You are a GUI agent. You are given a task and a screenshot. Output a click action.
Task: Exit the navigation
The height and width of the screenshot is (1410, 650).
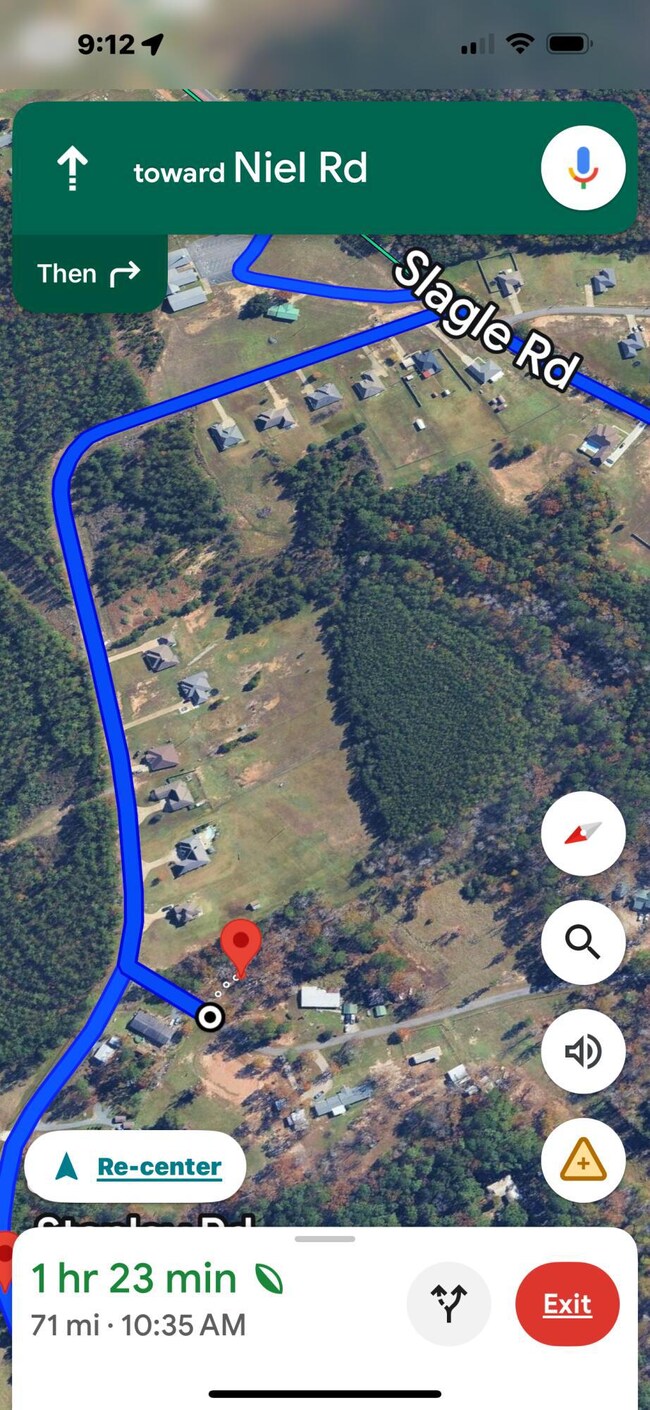click(x=567, y=1304)
